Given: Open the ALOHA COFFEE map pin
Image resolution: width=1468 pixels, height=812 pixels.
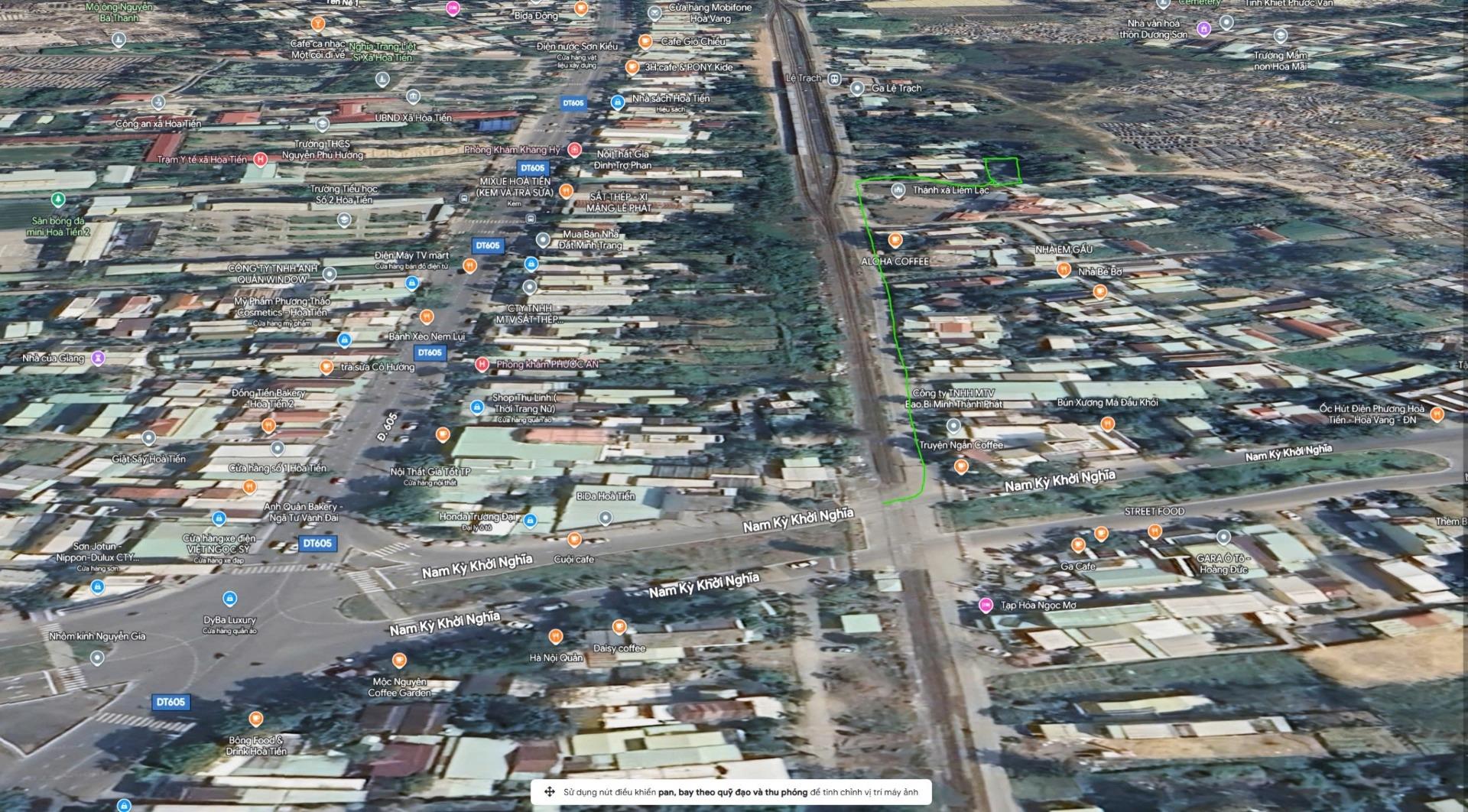Looking at the screenshot, I should [895, 240].
